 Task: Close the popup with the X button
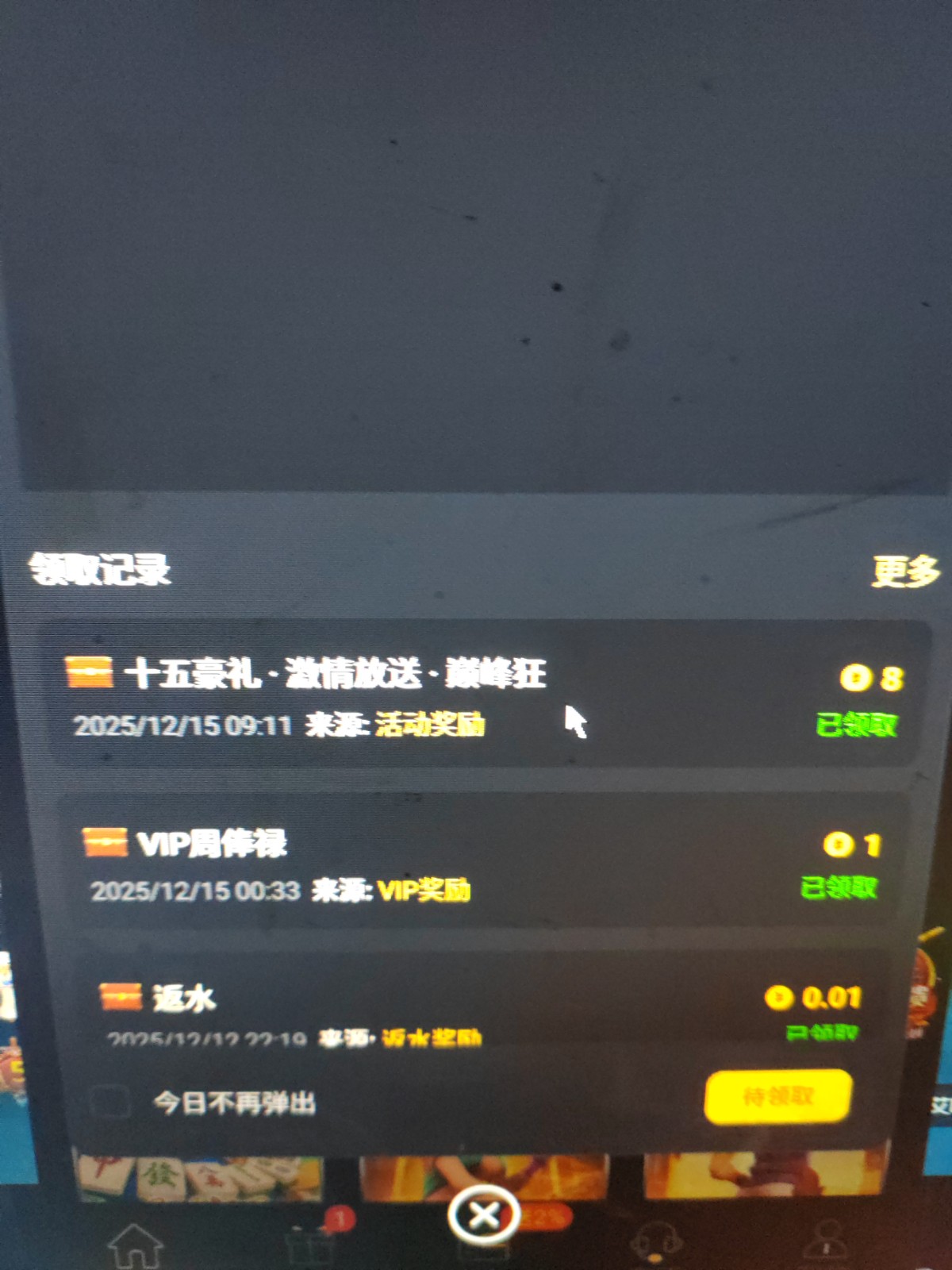[x=483, y=1214]
